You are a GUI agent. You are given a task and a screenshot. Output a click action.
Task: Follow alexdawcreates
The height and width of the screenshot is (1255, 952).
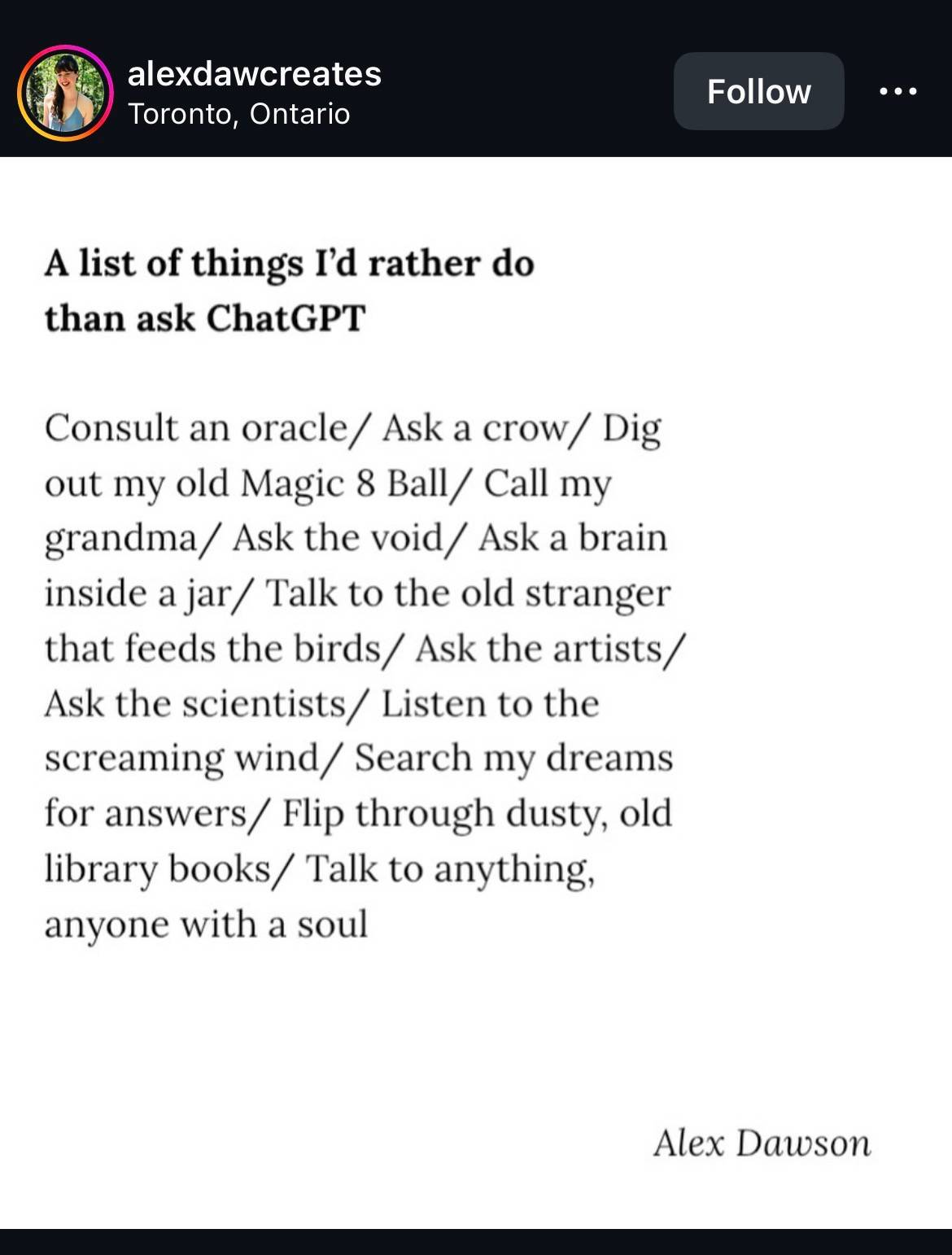tap(758, 91)
